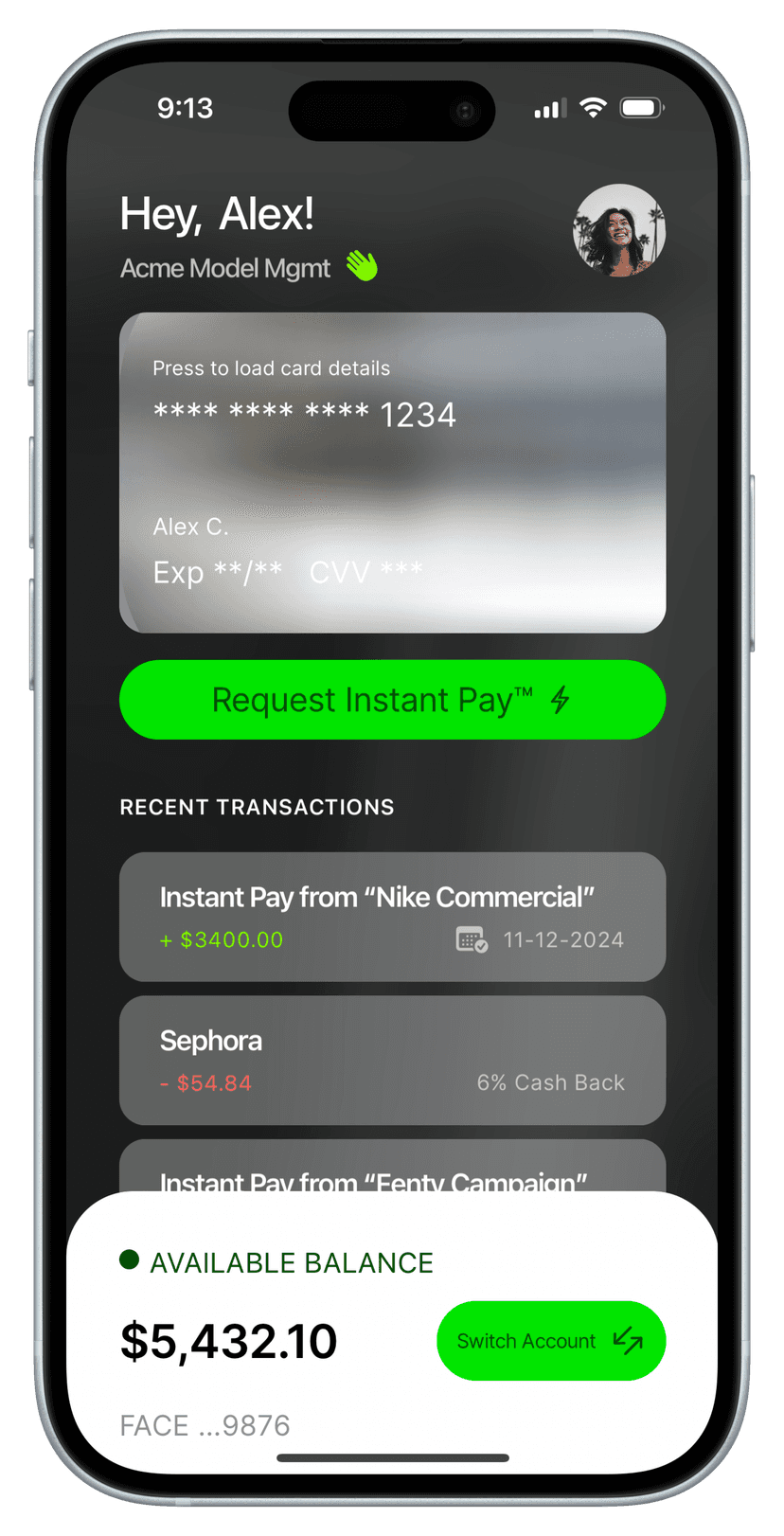Open the profile photo avatar
Viewport: 784px width, 1536px height.
point(619,230)
